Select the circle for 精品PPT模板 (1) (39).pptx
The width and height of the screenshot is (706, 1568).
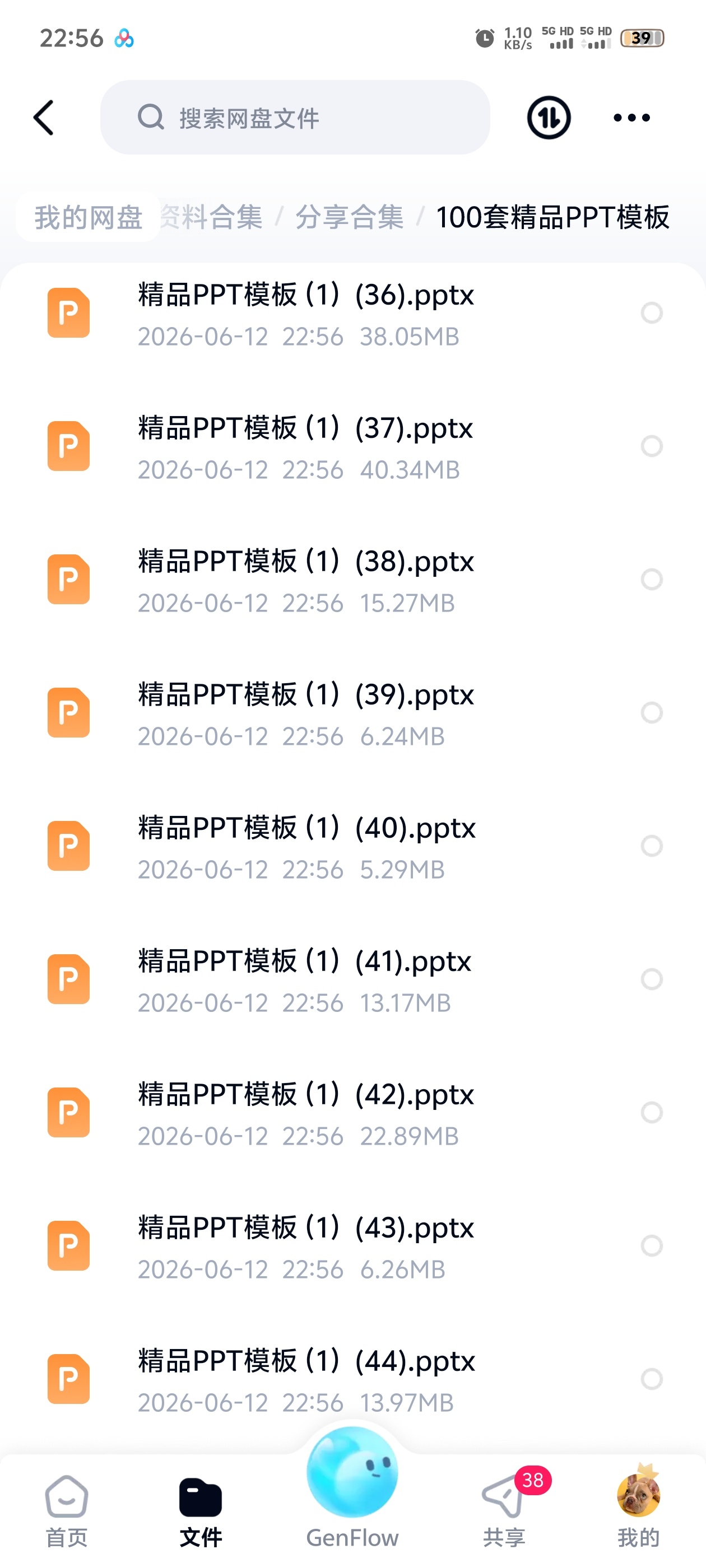(651, 713)
